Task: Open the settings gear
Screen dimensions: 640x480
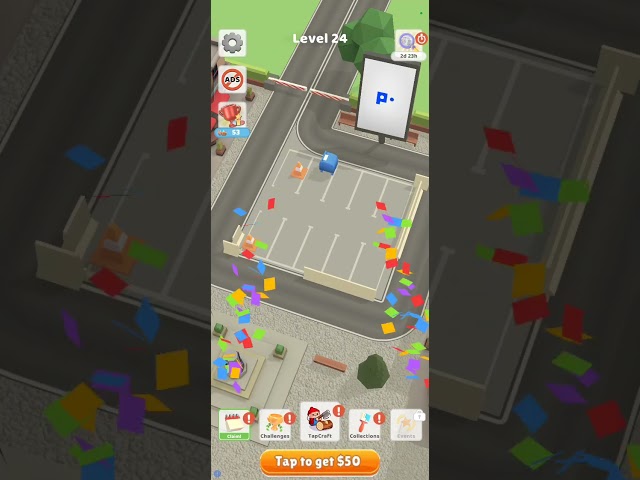Action: pyautogui.click(x=232, y=43)
